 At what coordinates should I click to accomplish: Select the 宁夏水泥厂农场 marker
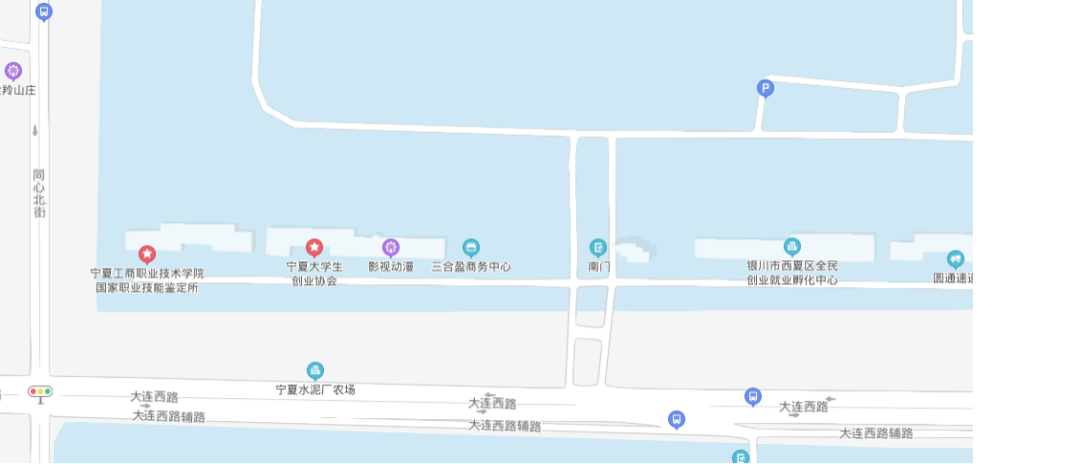(315, 371)
